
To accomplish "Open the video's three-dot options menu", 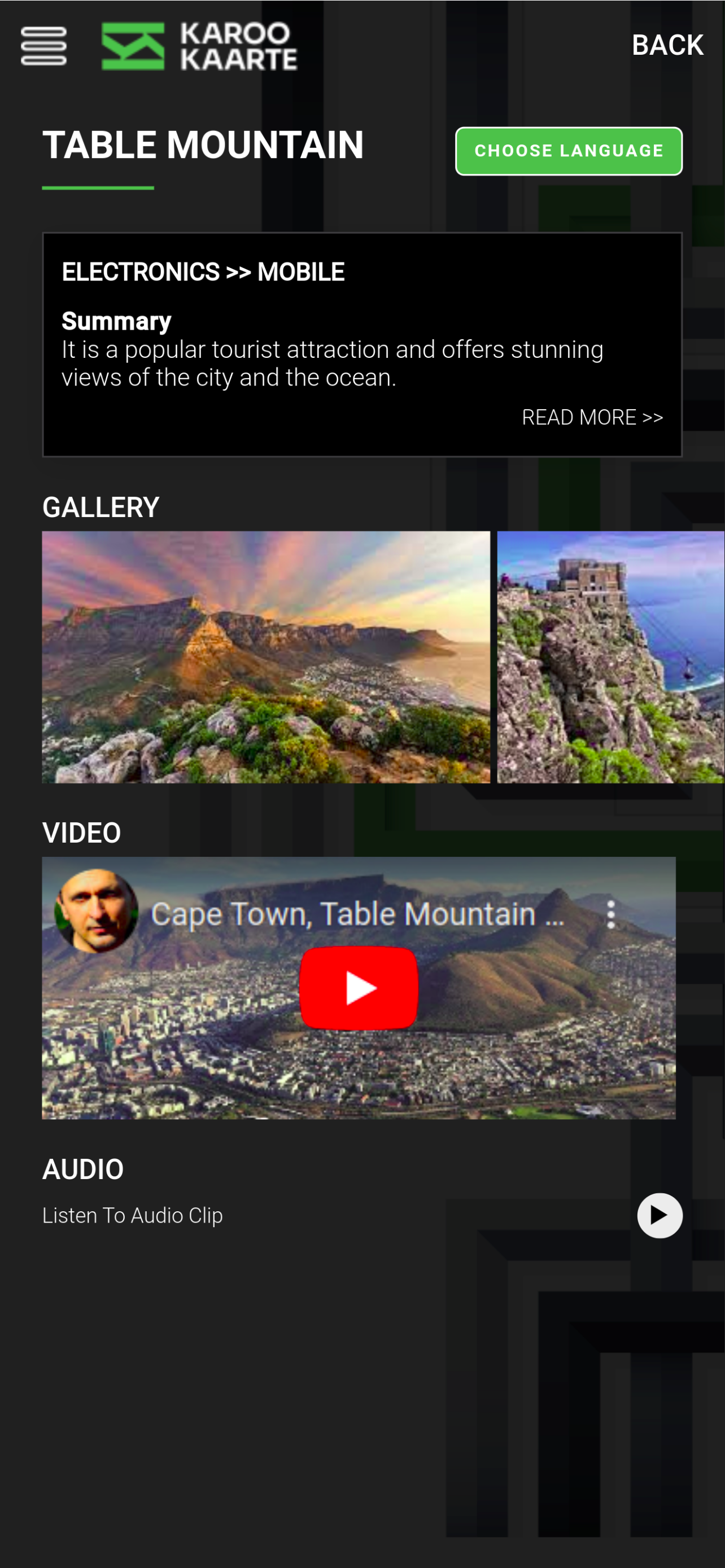I will coord(610,914).
